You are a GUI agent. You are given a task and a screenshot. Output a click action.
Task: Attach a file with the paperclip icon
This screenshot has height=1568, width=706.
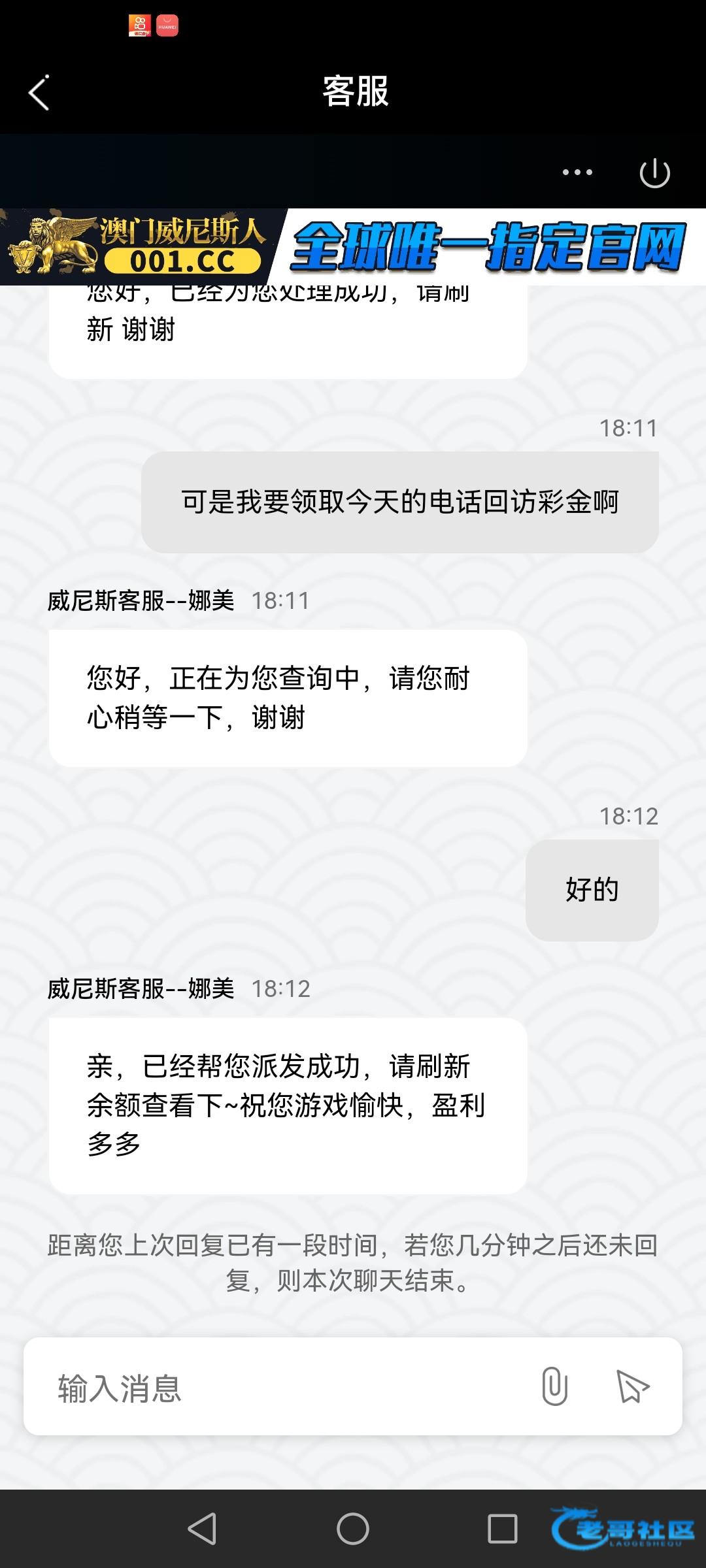coord(554,1386)
